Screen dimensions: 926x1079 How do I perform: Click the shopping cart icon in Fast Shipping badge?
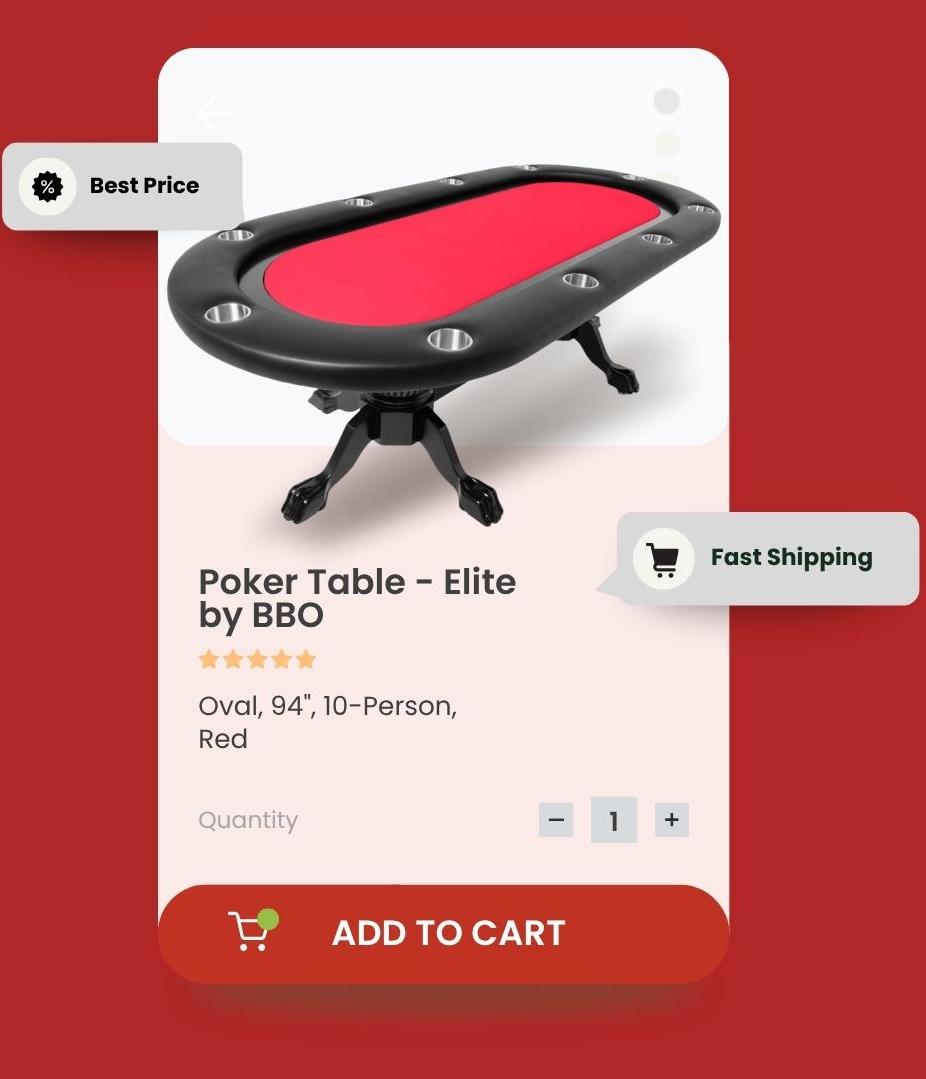664,558
